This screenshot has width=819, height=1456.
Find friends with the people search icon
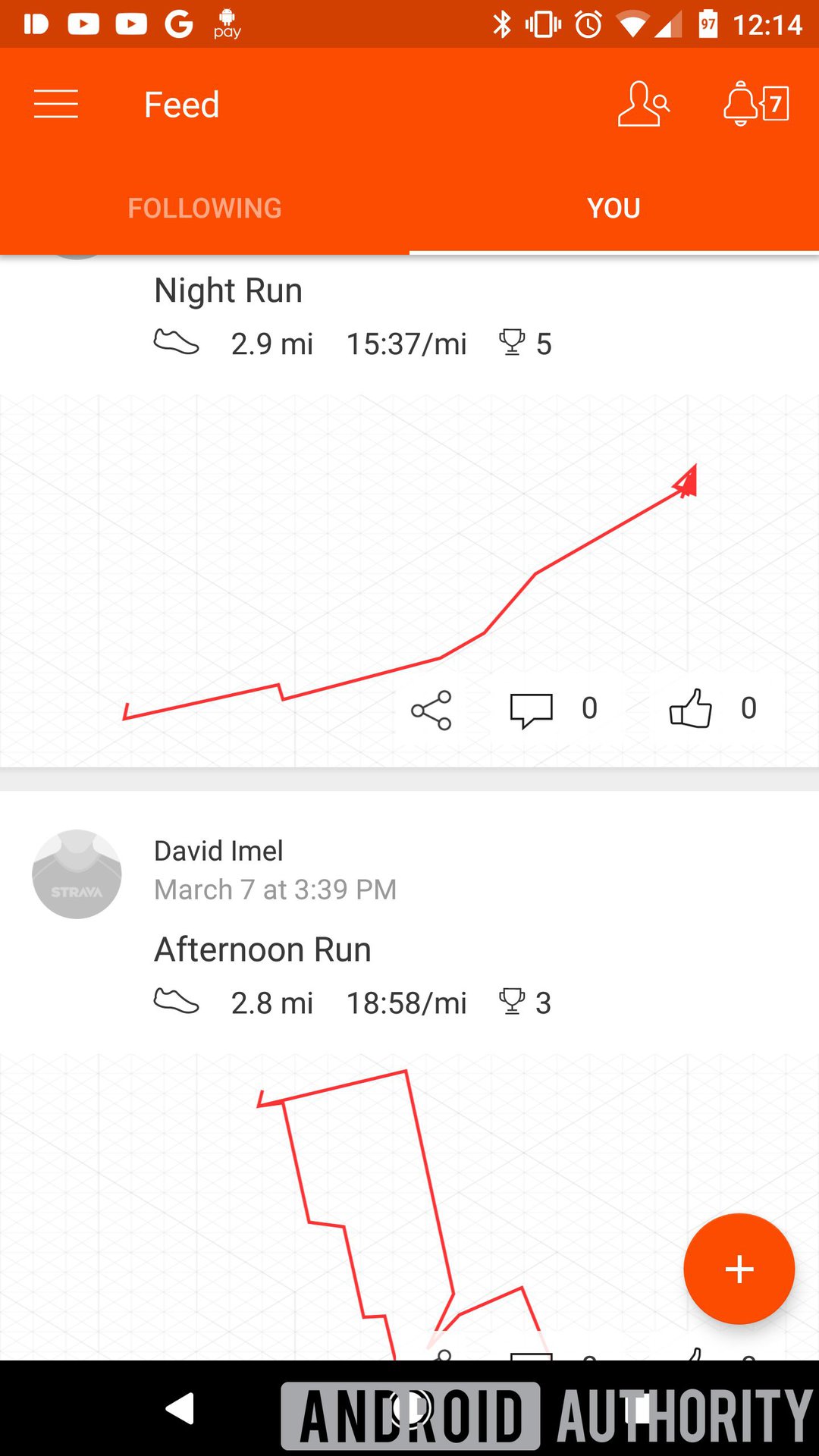643,105
